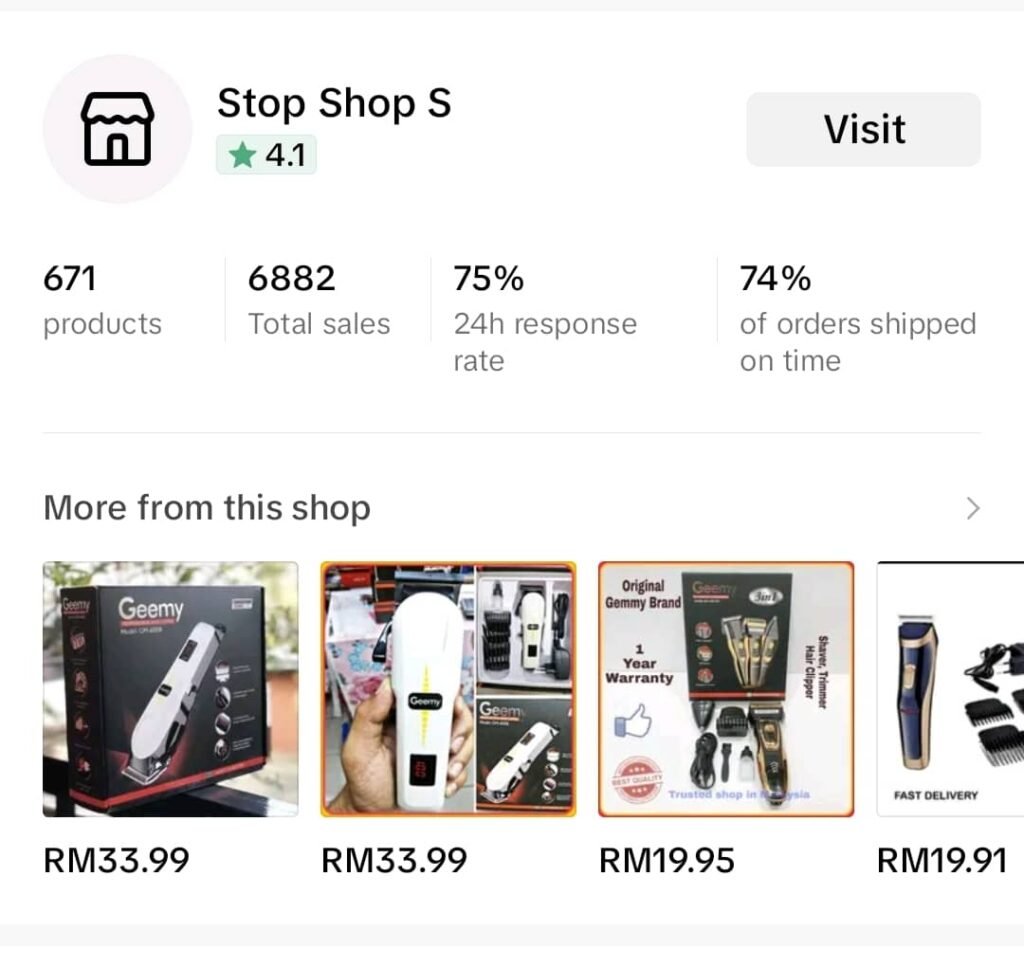This screenshot has width=1024, height=968.
Task: Open blue clipper product priced RM19.91
Action: [x=950, y=689]
